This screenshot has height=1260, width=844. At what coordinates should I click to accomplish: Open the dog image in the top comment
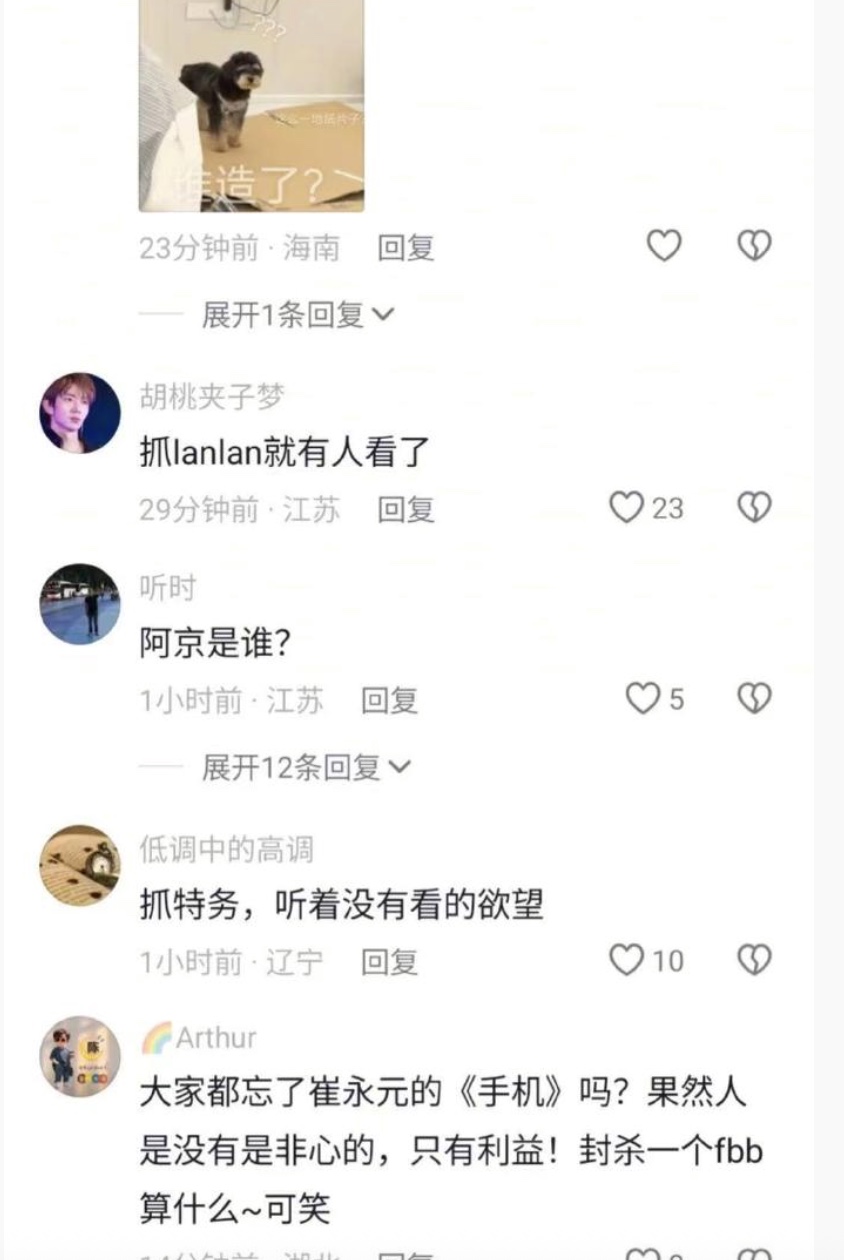click(251, 105)
